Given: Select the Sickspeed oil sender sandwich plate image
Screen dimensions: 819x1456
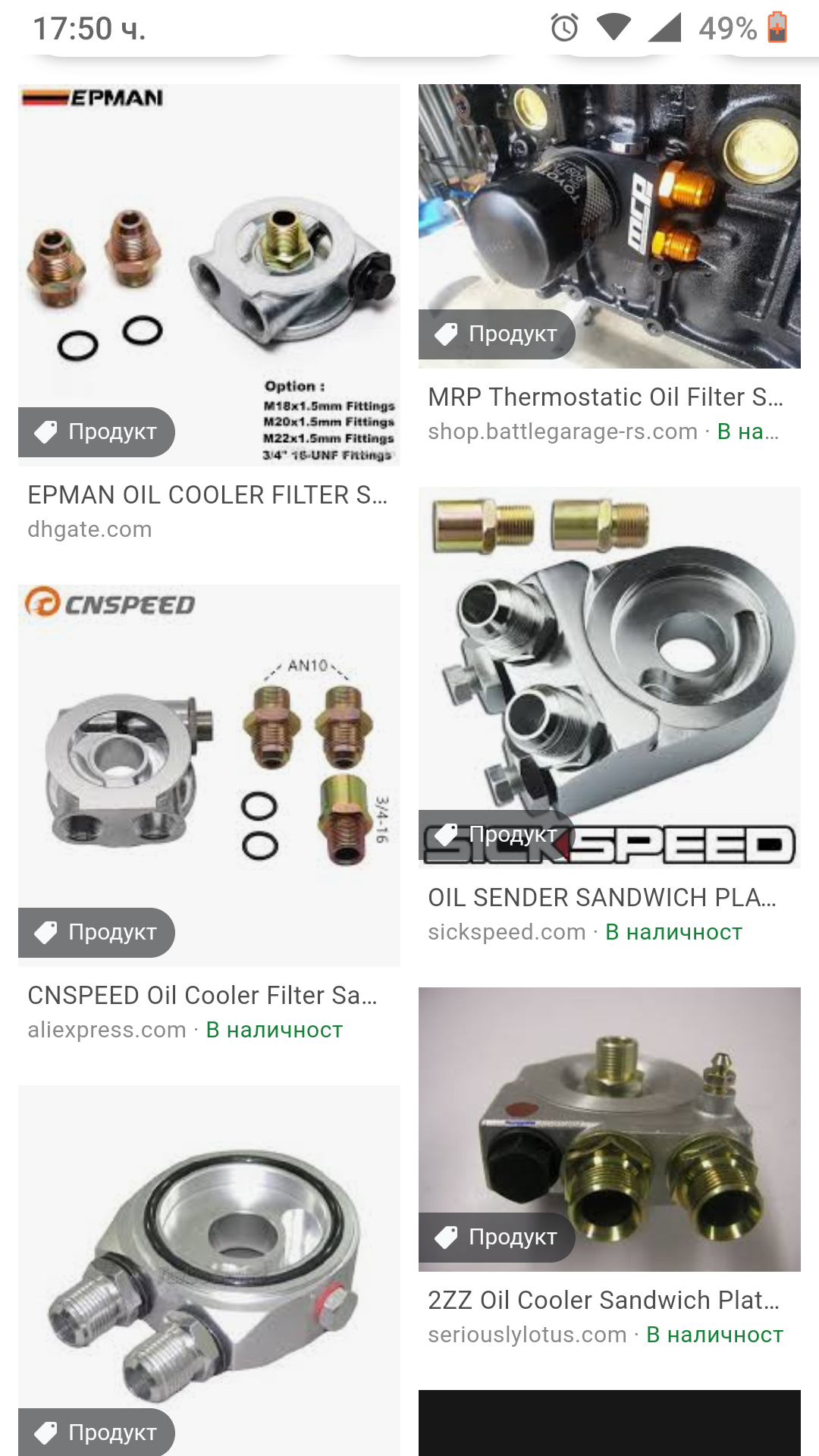Looking at the screenshot, I should click(x=609, y=676).
